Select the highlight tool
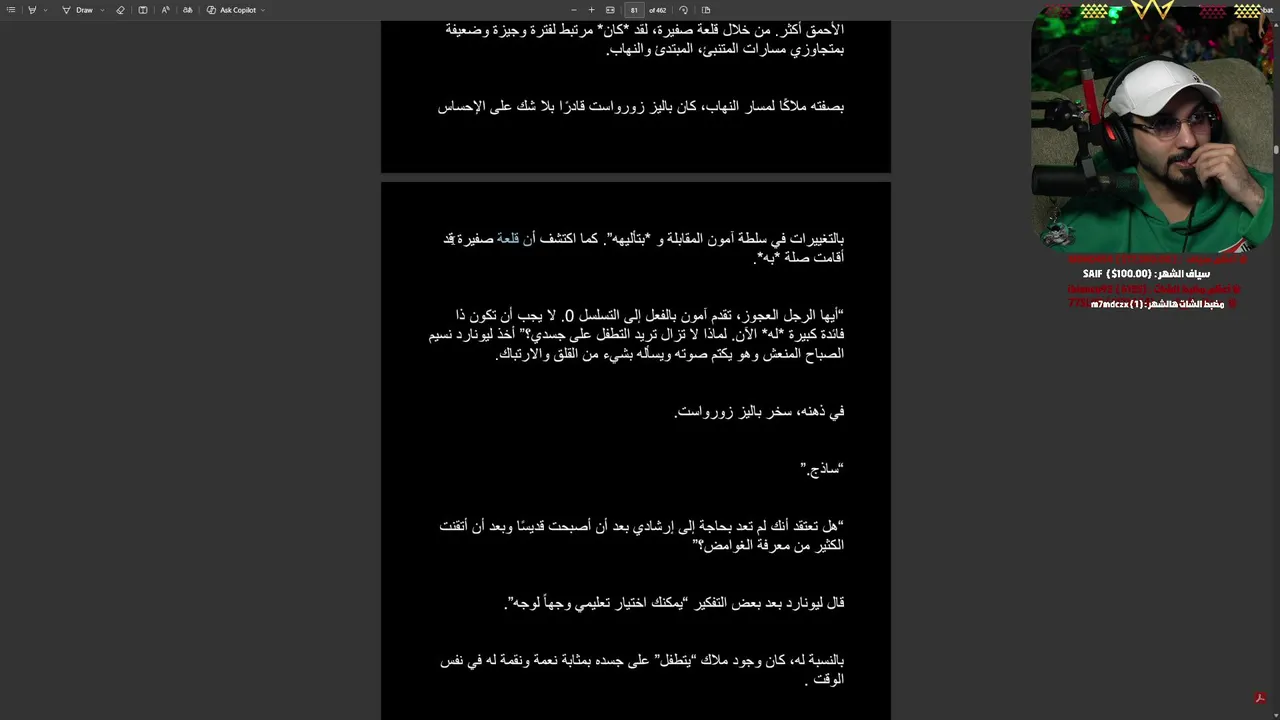Screen dimensions: 1280x720 click(32, 10)
